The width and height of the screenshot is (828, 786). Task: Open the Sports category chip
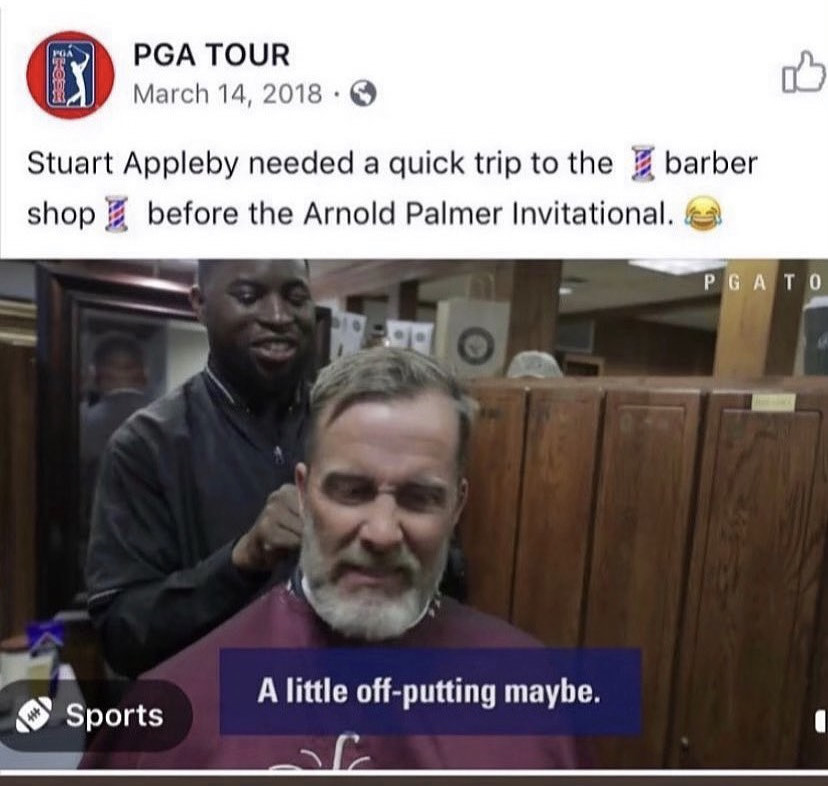tap(94, 716)
